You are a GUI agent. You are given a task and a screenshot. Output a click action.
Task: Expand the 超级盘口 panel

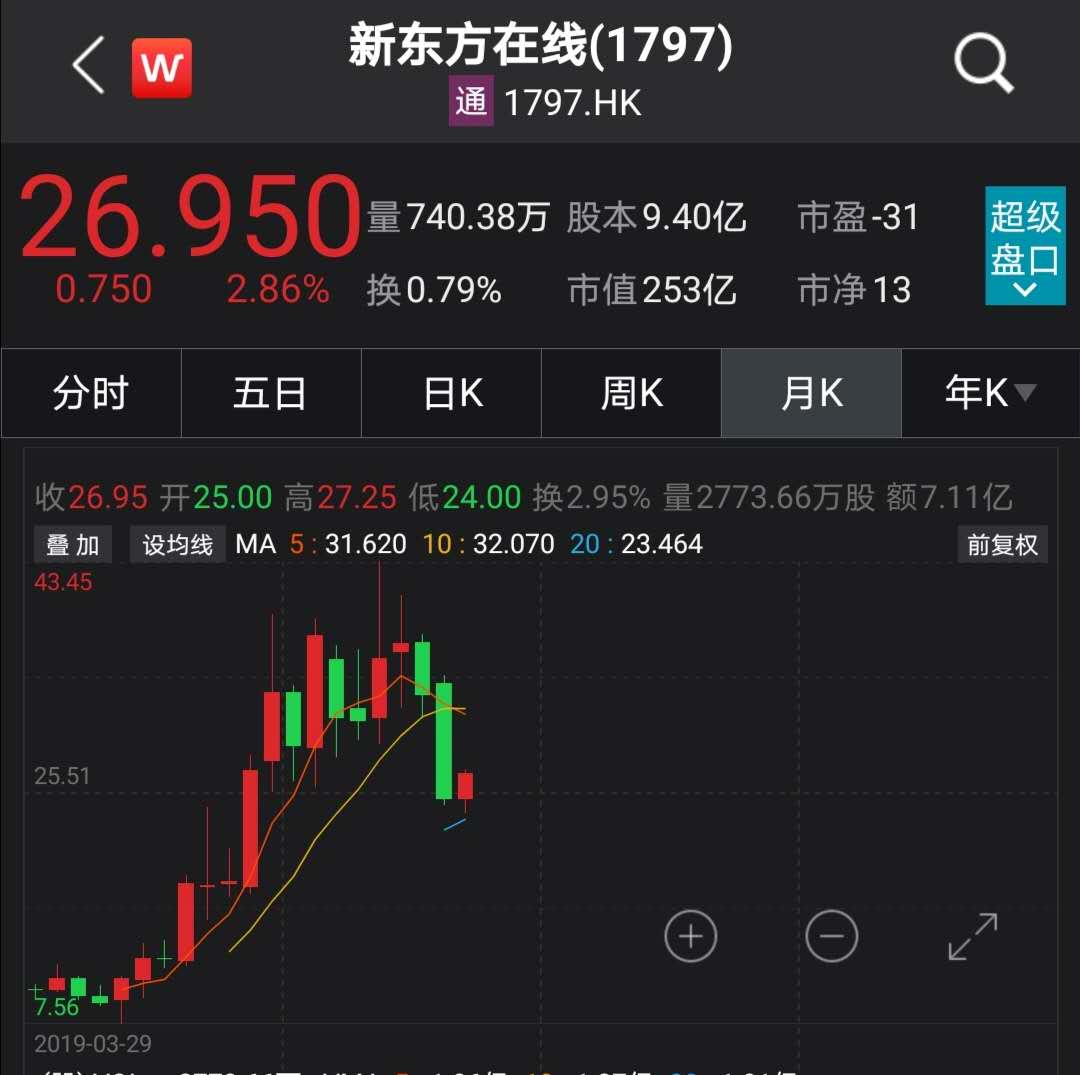[1024, 245]
